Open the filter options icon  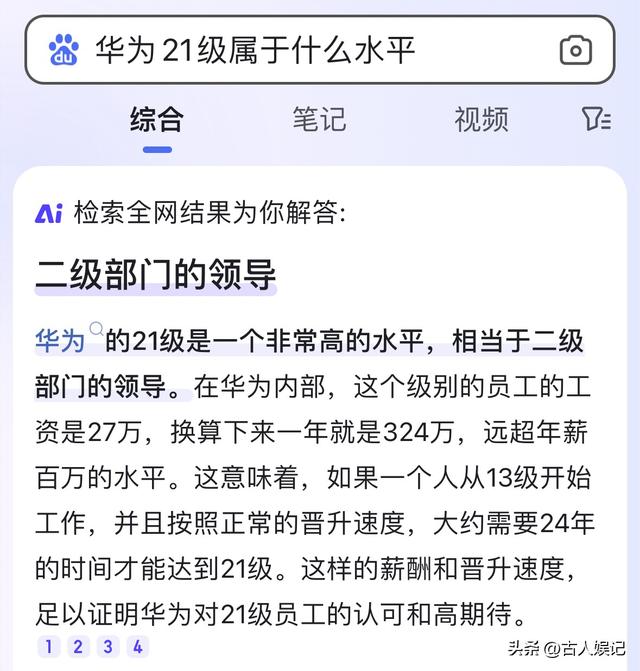(596, 119)
